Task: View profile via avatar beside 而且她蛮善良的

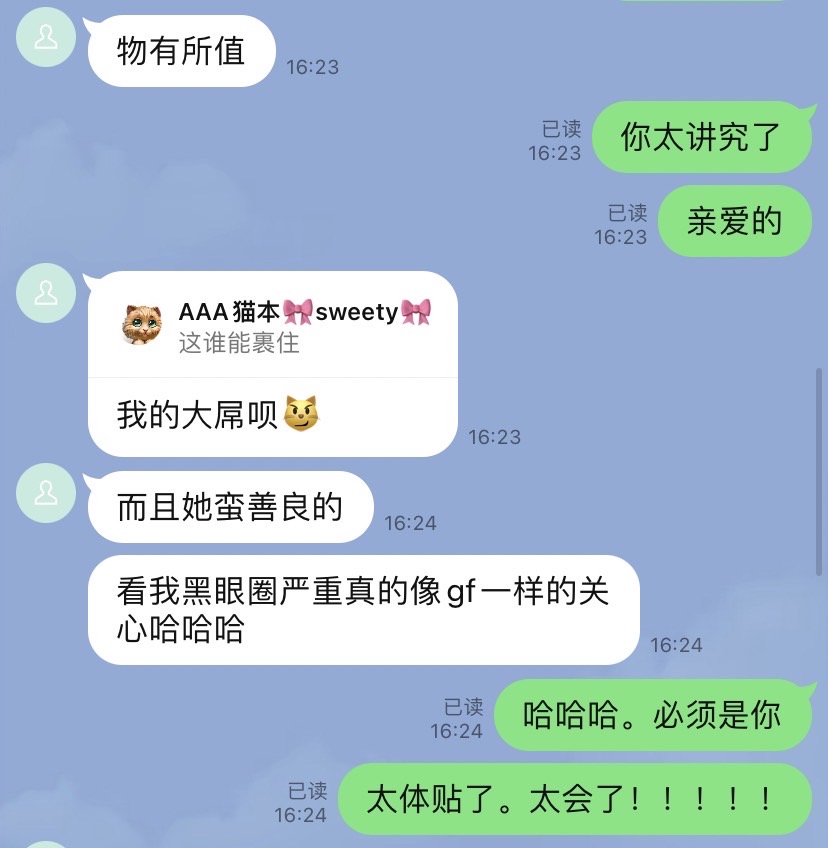Action: (46, 492)
